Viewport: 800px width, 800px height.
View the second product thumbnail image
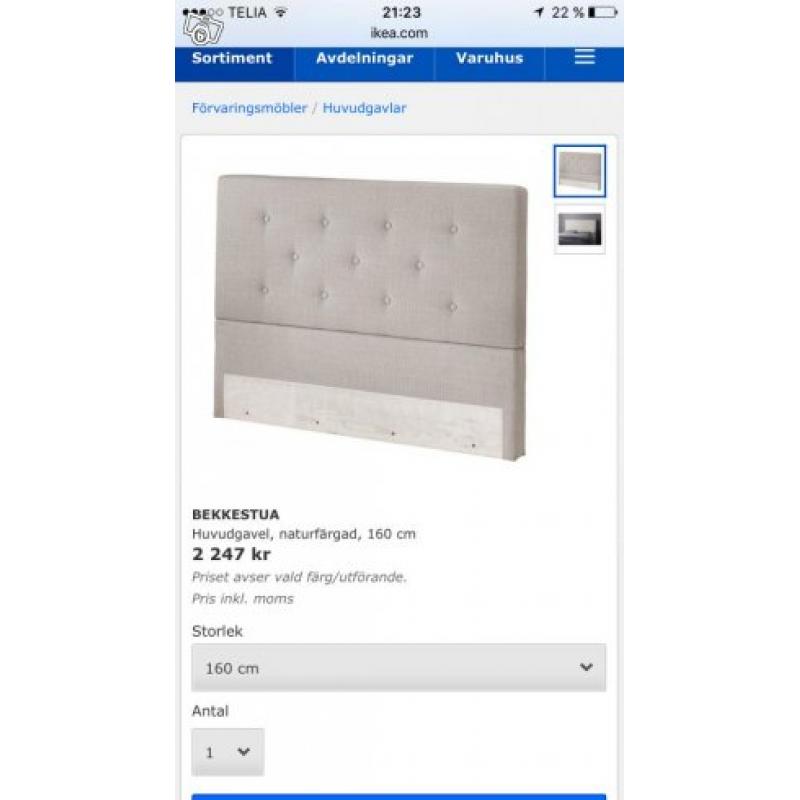tap(580, 229)
